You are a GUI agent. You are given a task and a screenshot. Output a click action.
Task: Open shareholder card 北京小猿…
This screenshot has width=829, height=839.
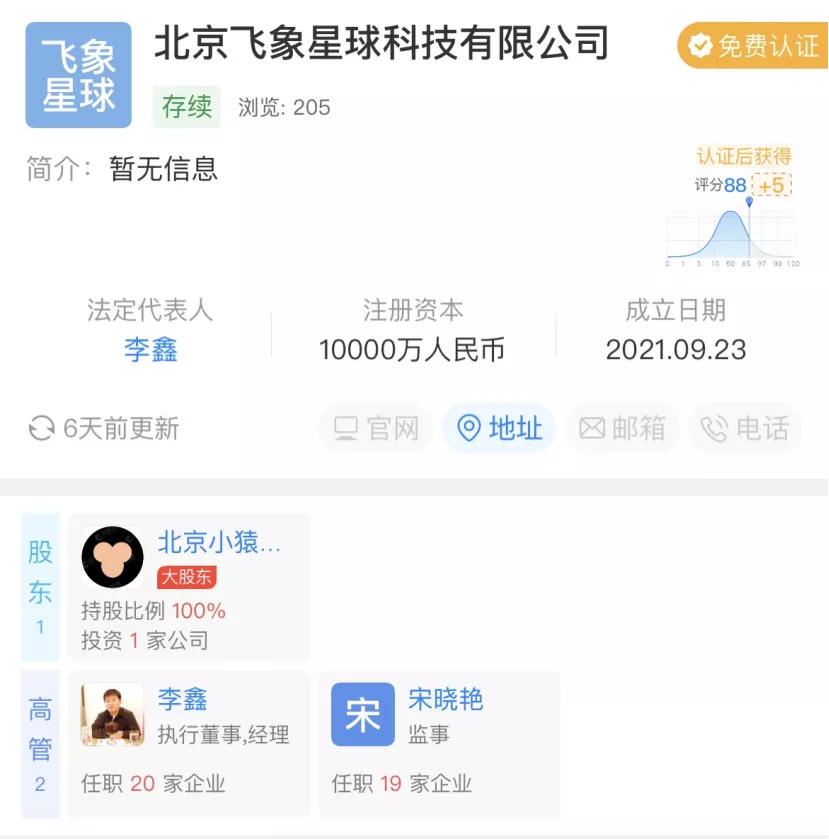point(189,587)
